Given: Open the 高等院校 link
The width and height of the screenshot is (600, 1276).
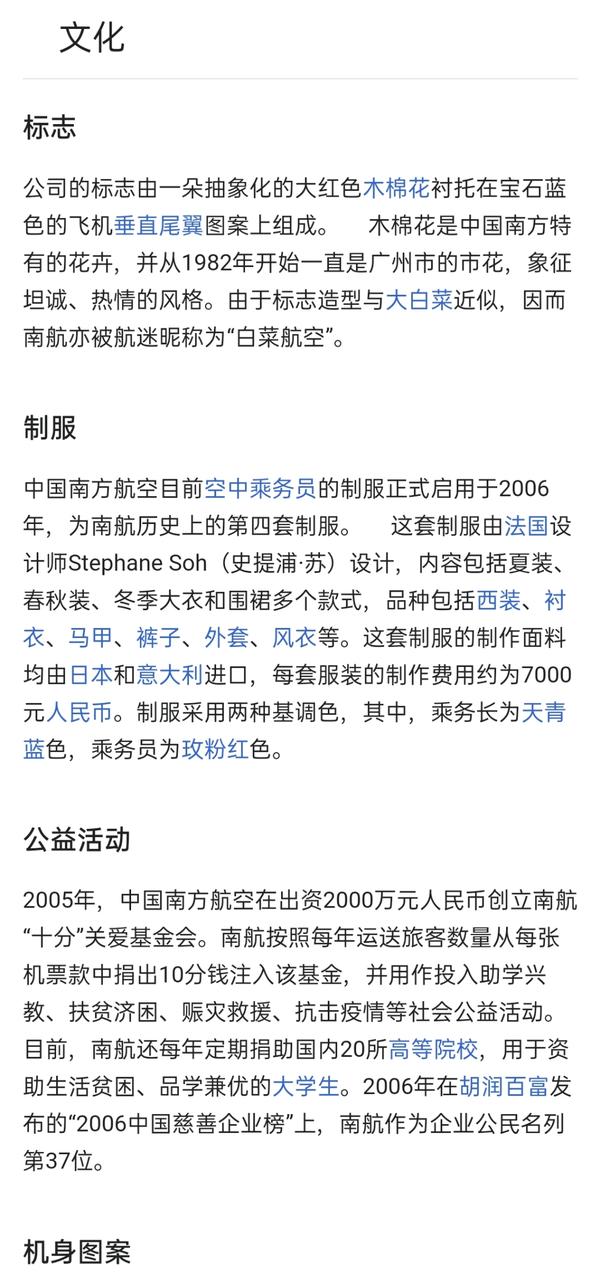Looking at the screenshot, I should click(434, 1049).
